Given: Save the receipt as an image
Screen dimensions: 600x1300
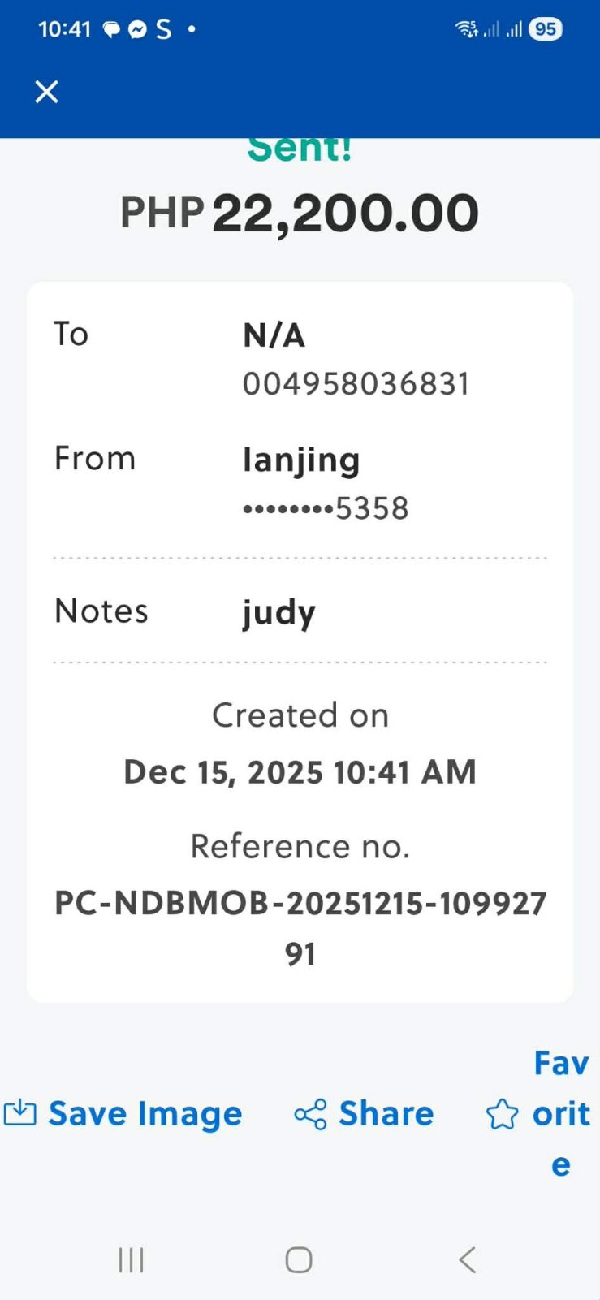Looking at the screenshot, I should coord(124,1113).
